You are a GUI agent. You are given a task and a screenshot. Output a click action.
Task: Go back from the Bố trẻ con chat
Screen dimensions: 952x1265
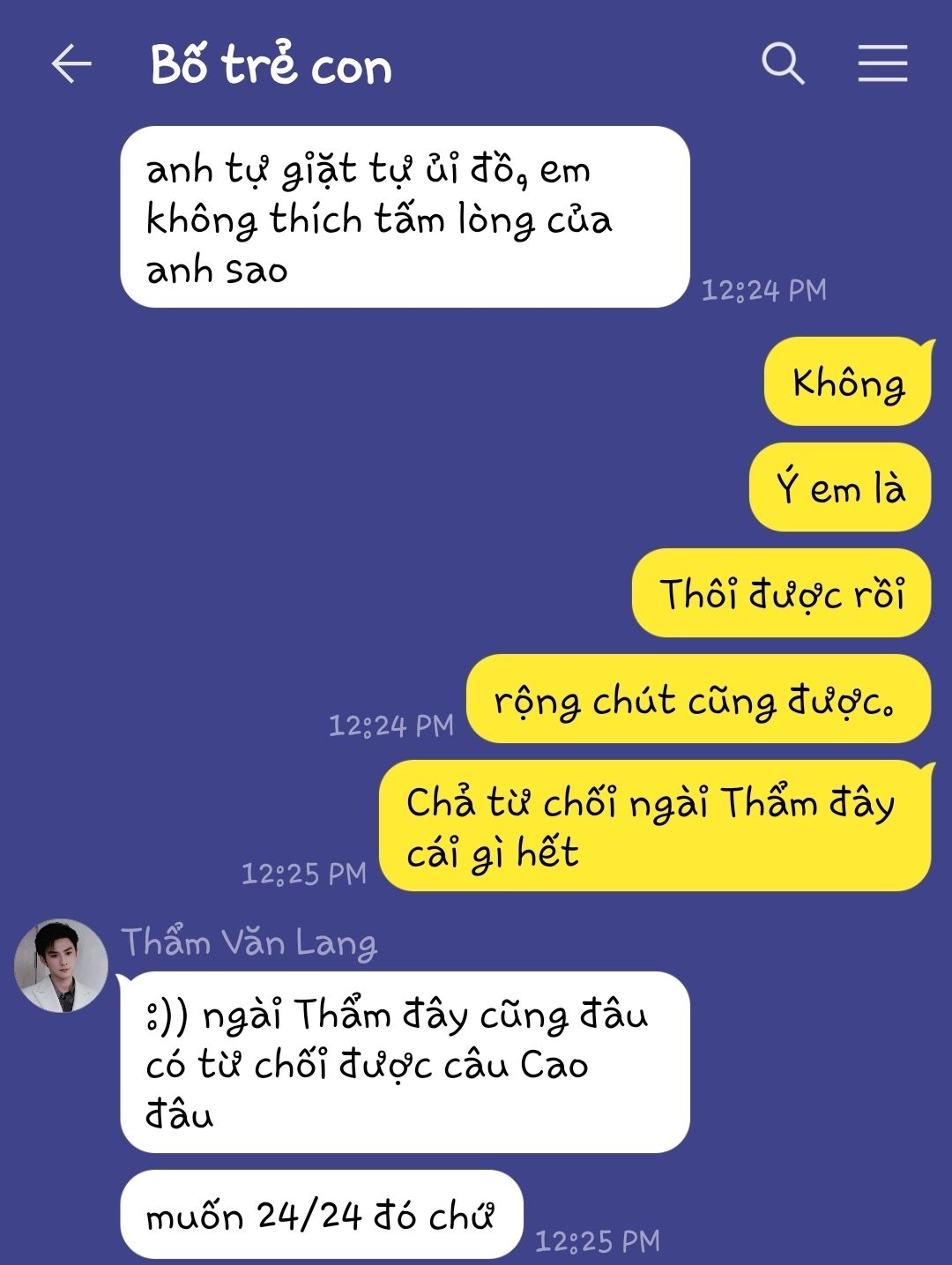[71, 64]
